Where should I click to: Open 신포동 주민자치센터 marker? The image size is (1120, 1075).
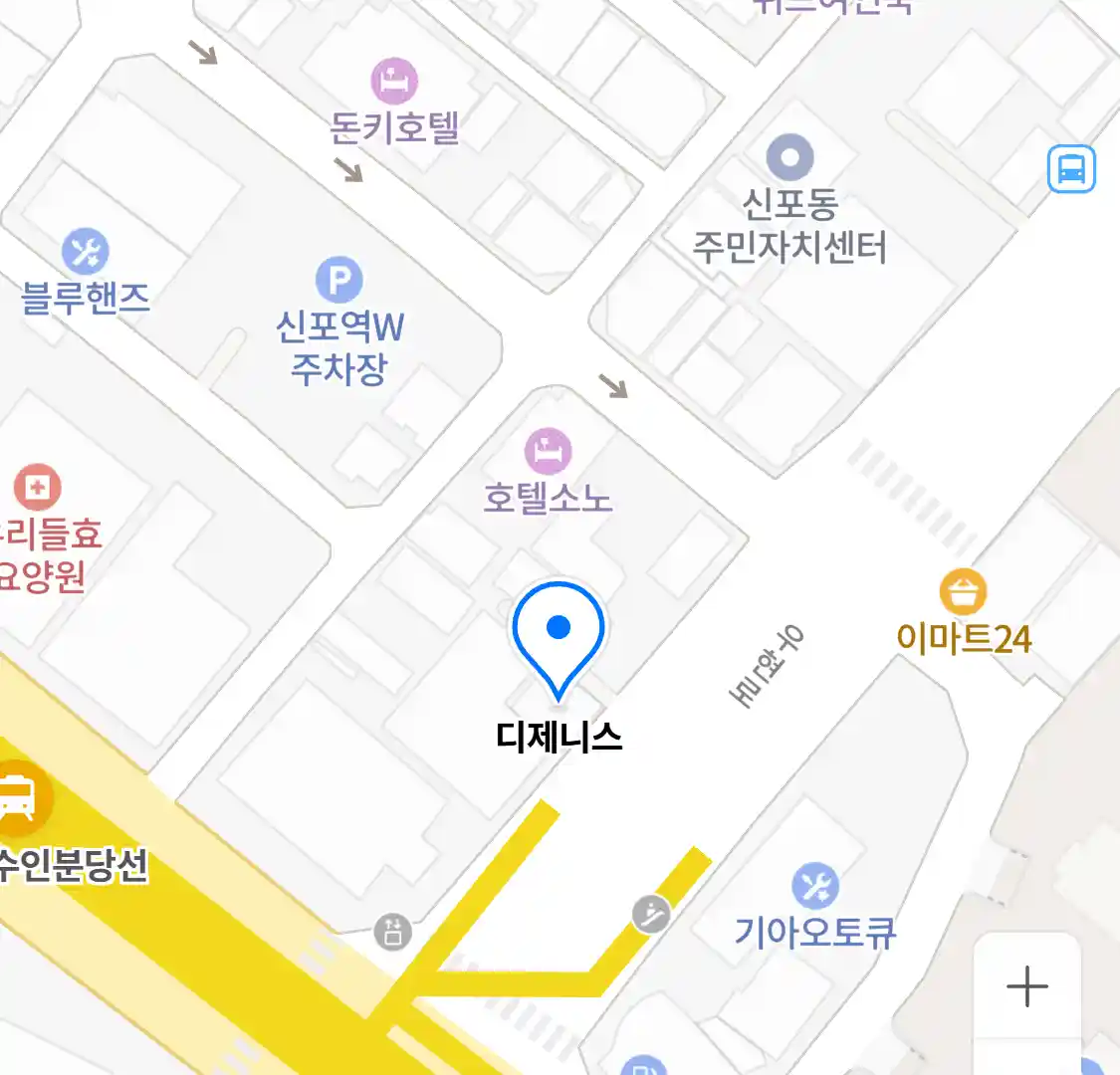790,157
